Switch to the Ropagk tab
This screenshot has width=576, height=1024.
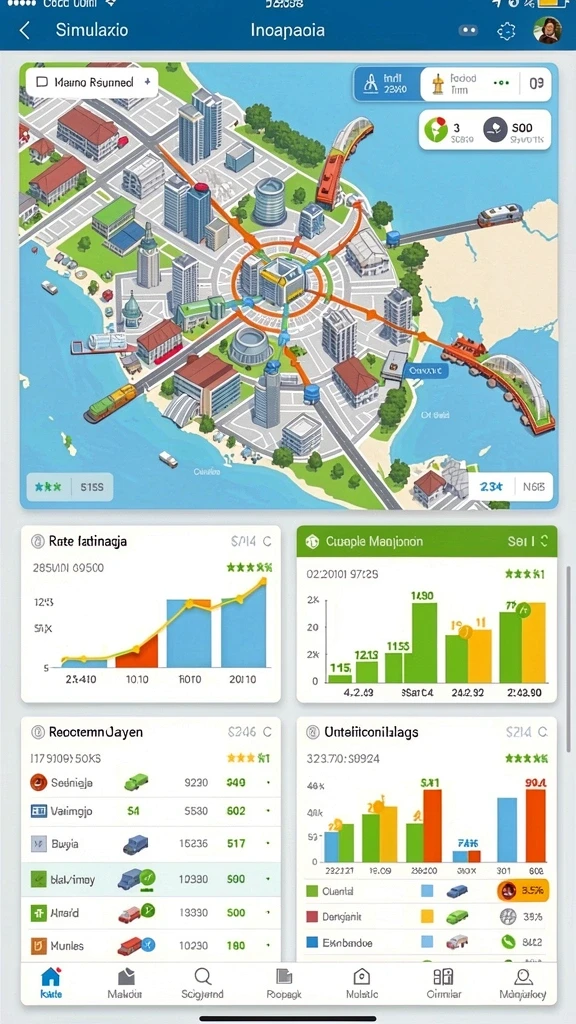pyautogui.click(x=284, y=984)
